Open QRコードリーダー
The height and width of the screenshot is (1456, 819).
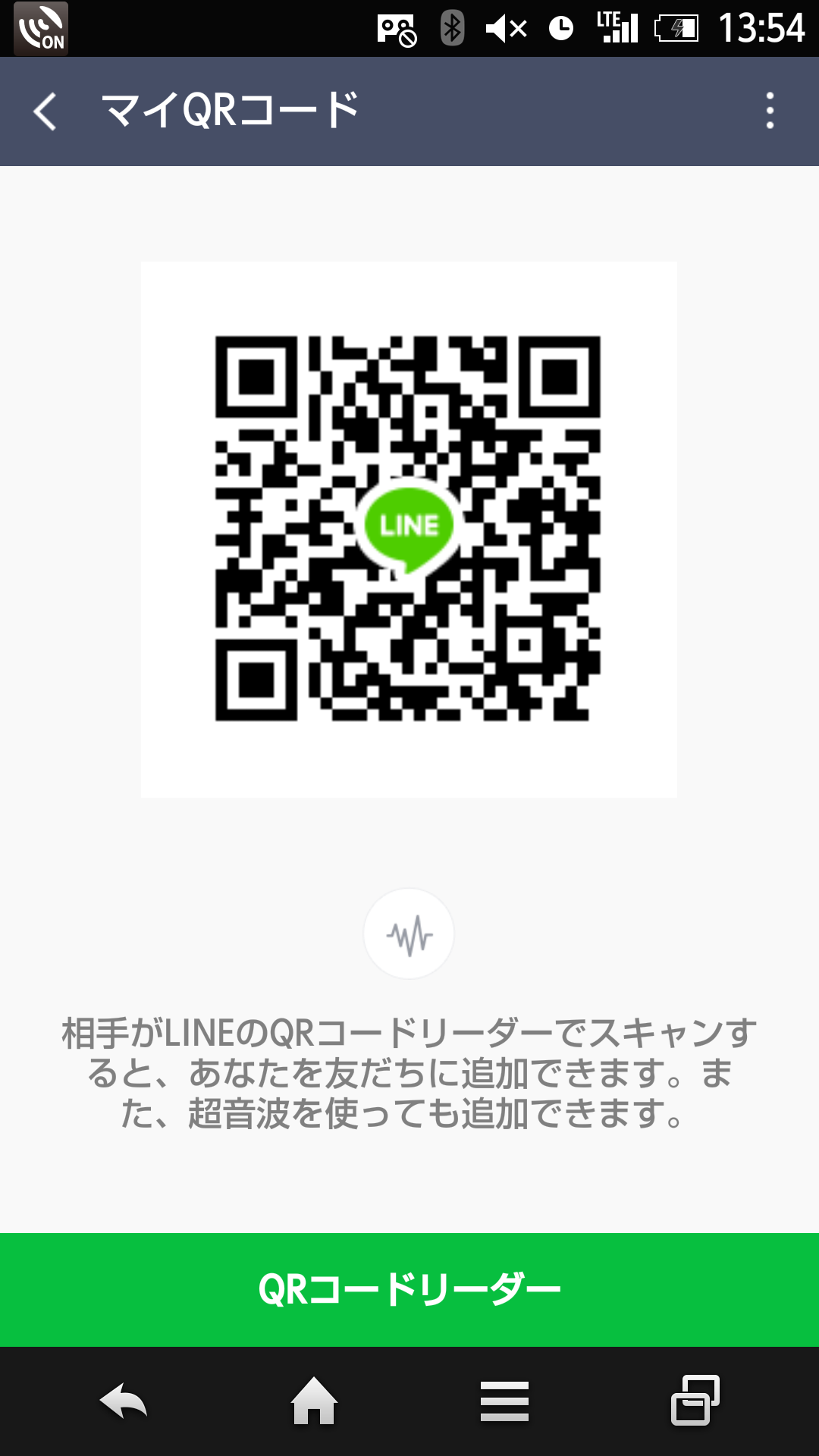(x=409, y=1289)
